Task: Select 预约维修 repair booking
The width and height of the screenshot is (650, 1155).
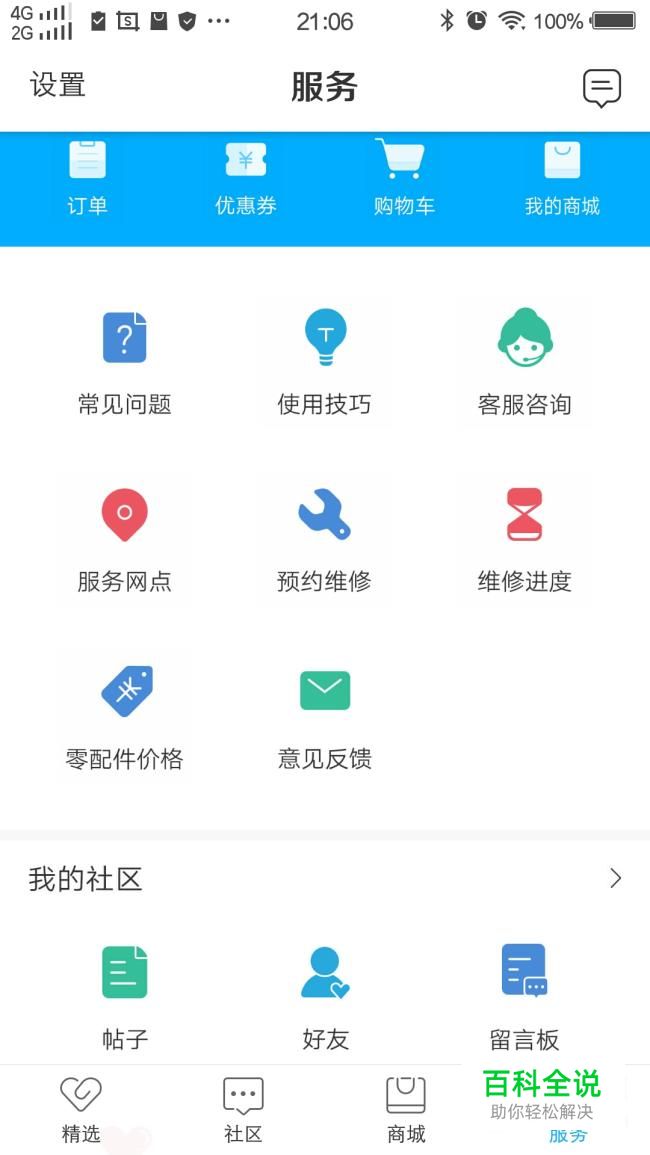Action: tap(324, 541)
